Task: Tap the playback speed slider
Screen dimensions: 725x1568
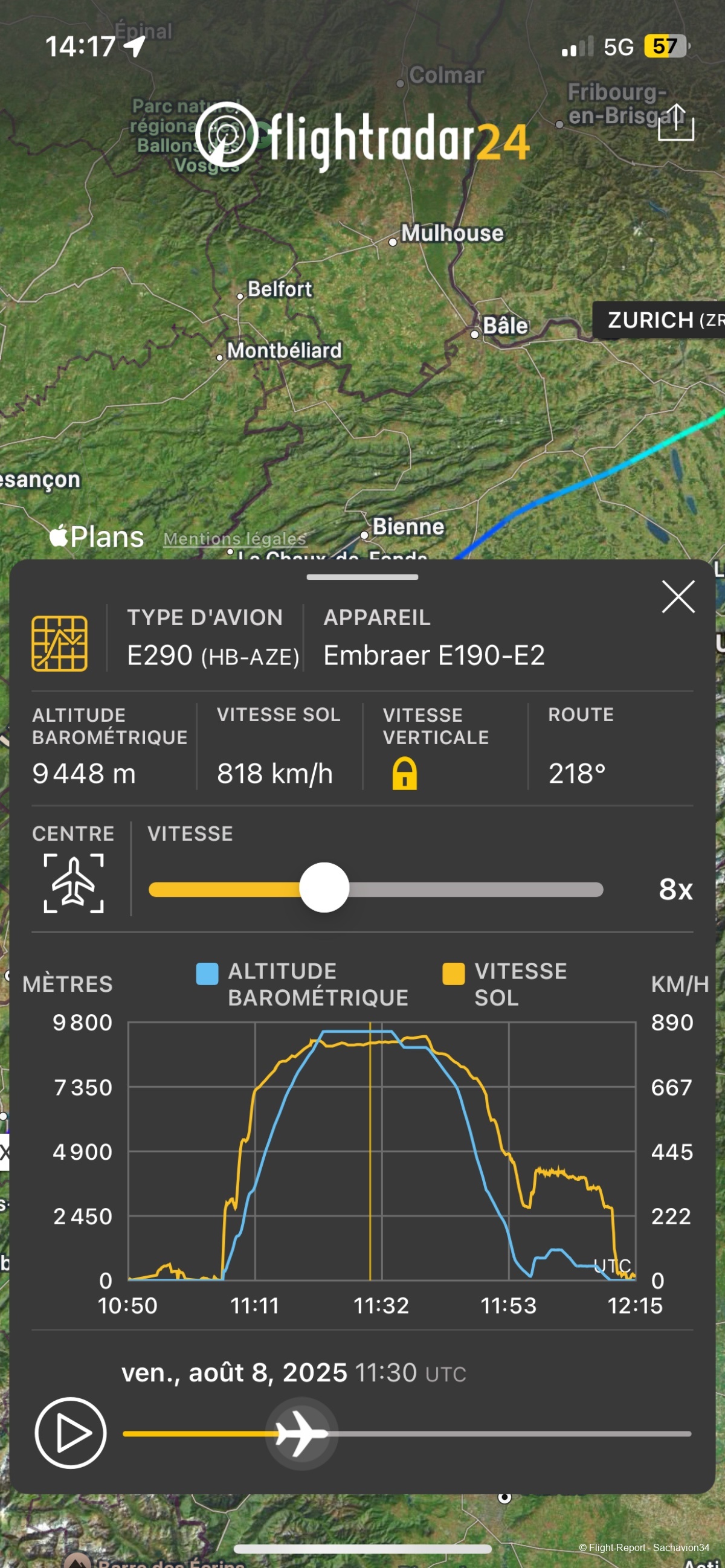Action: pos(324,888)
